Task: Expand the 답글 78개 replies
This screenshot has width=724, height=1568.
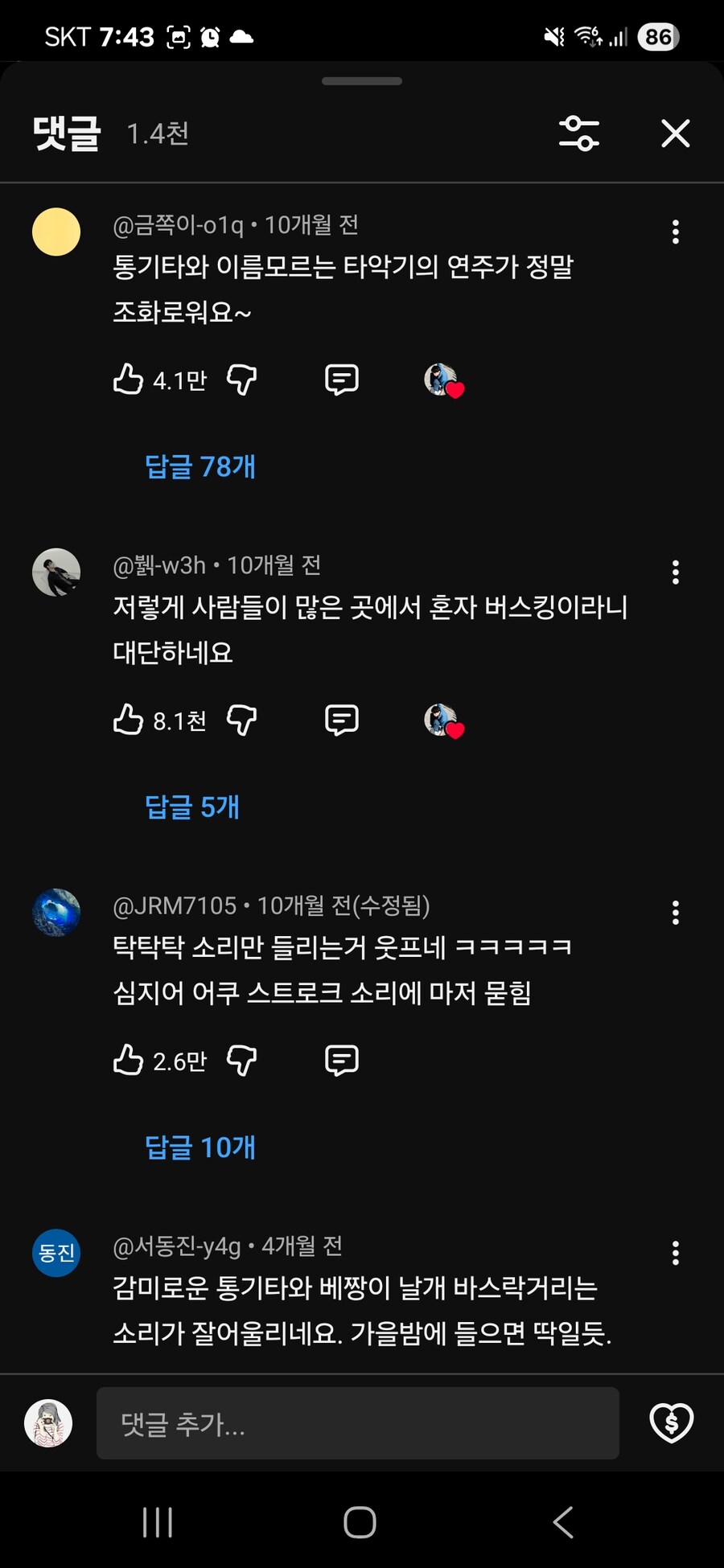Action: [x=200, y=466]
